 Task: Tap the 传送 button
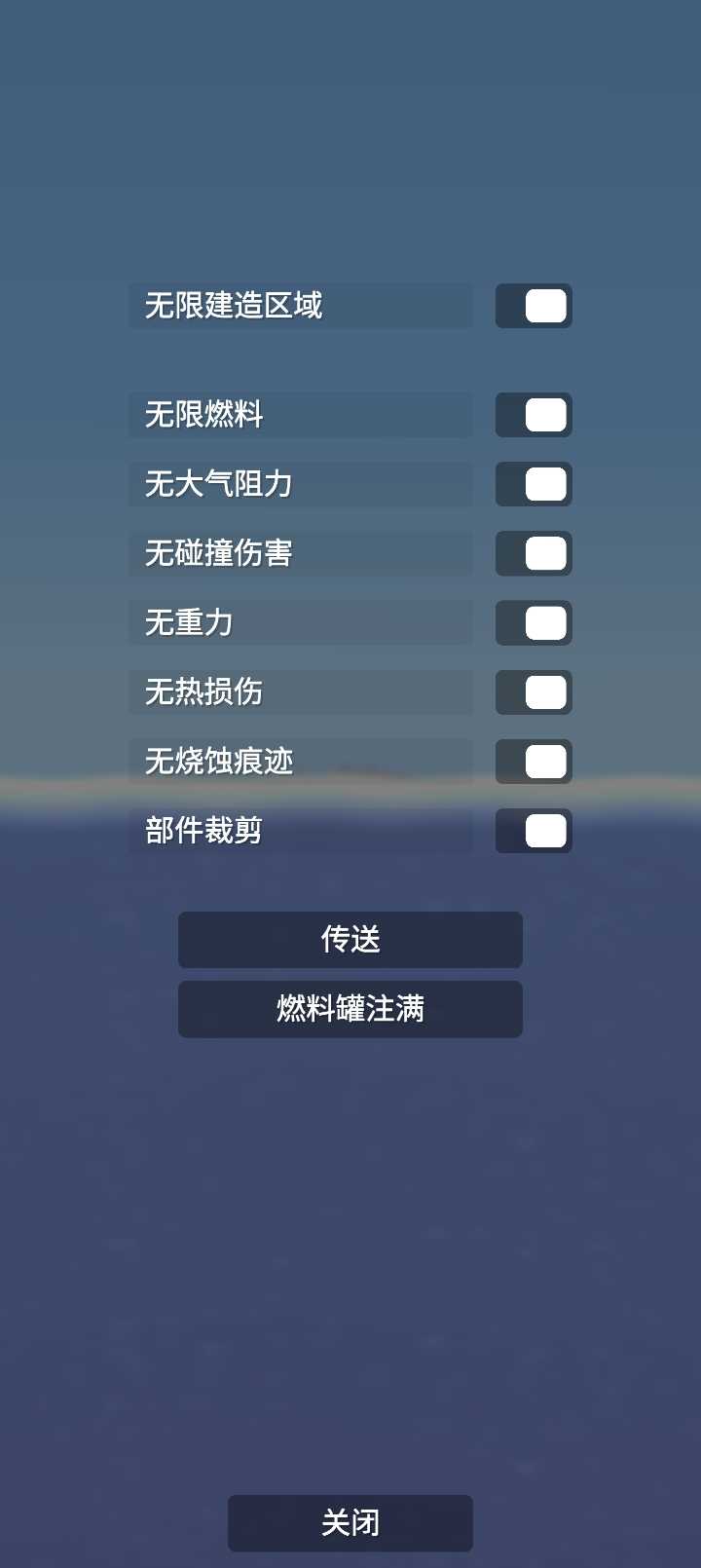pyautogui.click(x=350, y=940)
